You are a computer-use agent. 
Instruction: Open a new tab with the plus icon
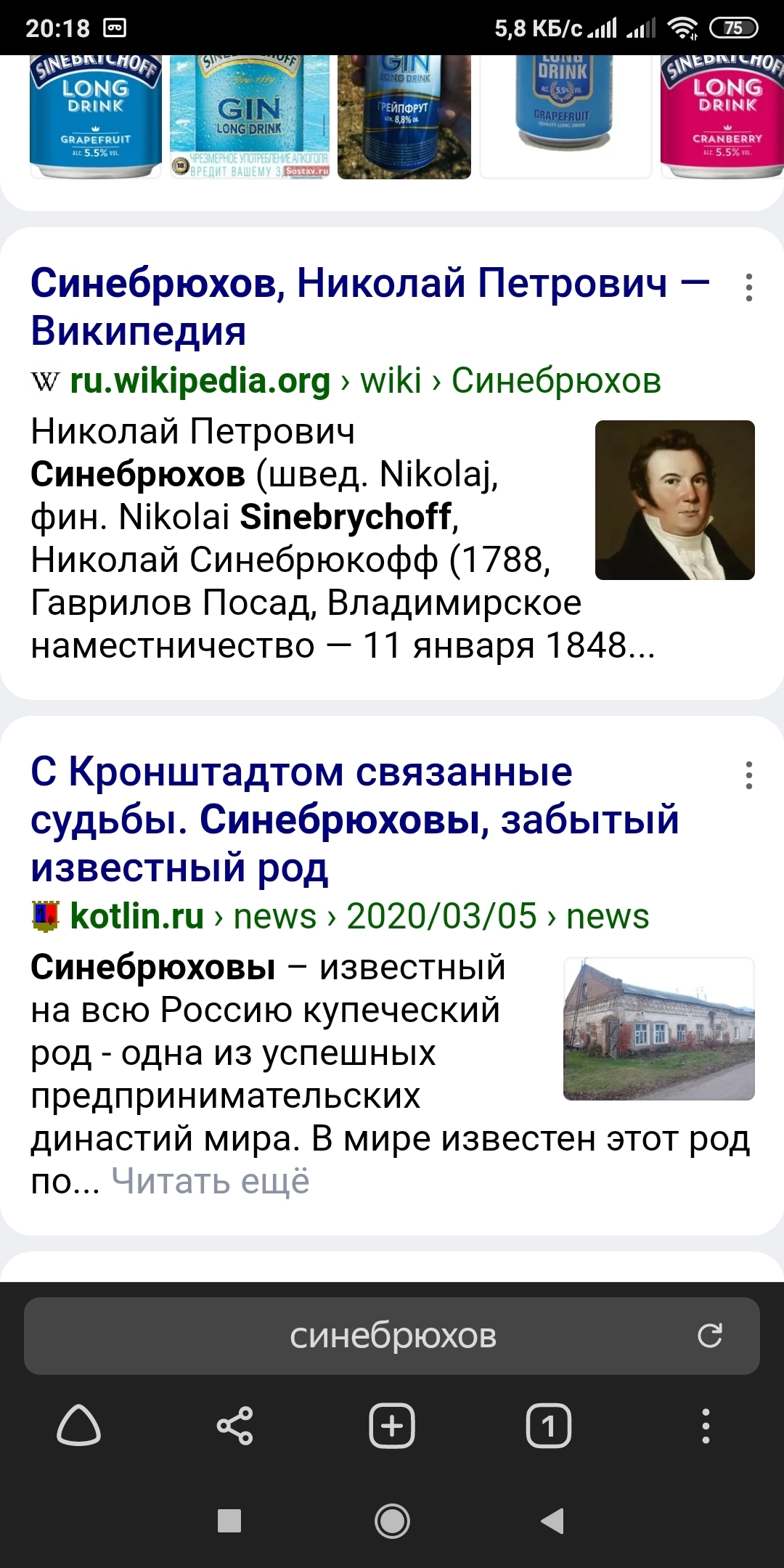click(392, 1426)
